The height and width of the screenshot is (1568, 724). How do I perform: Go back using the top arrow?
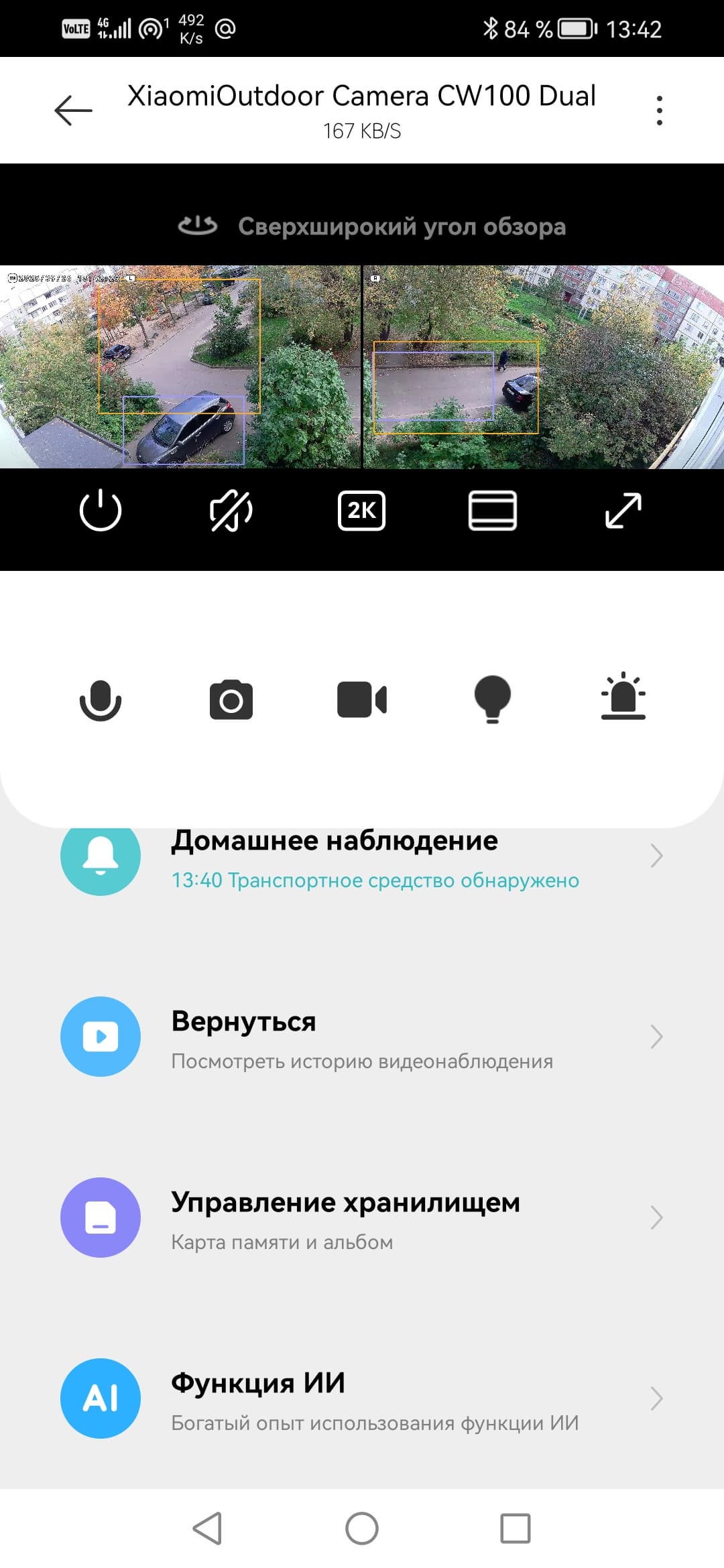coord(73,111)
